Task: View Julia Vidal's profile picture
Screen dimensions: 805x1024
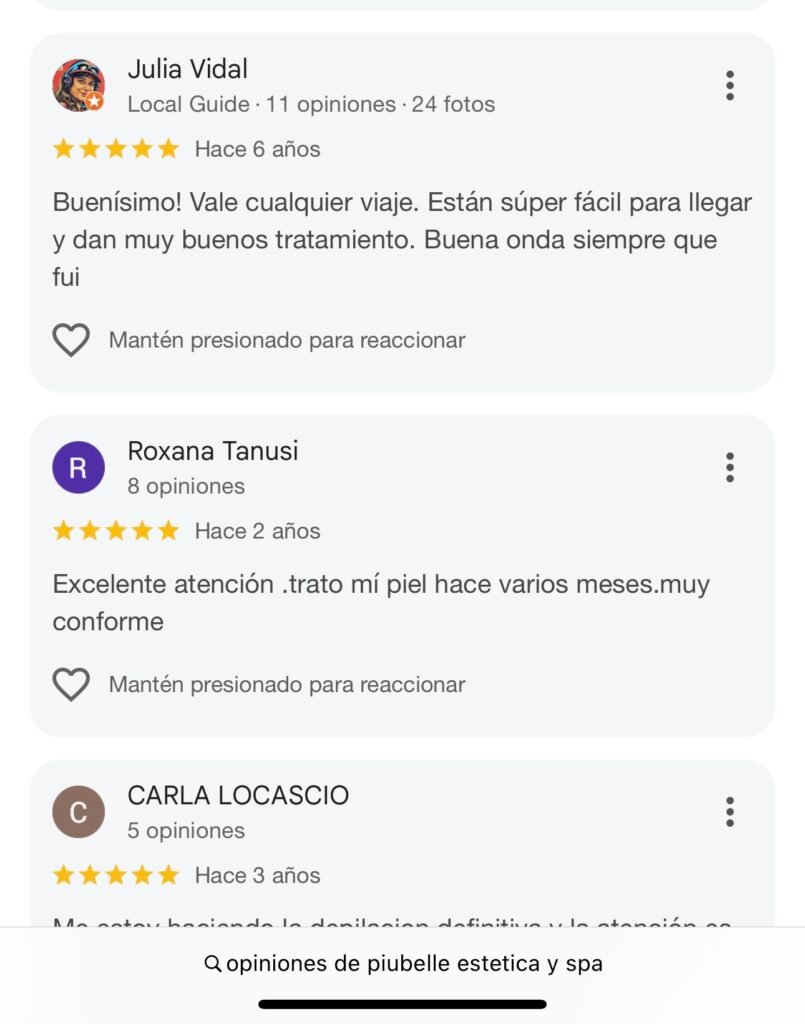Action: click(x=78, y=85)
